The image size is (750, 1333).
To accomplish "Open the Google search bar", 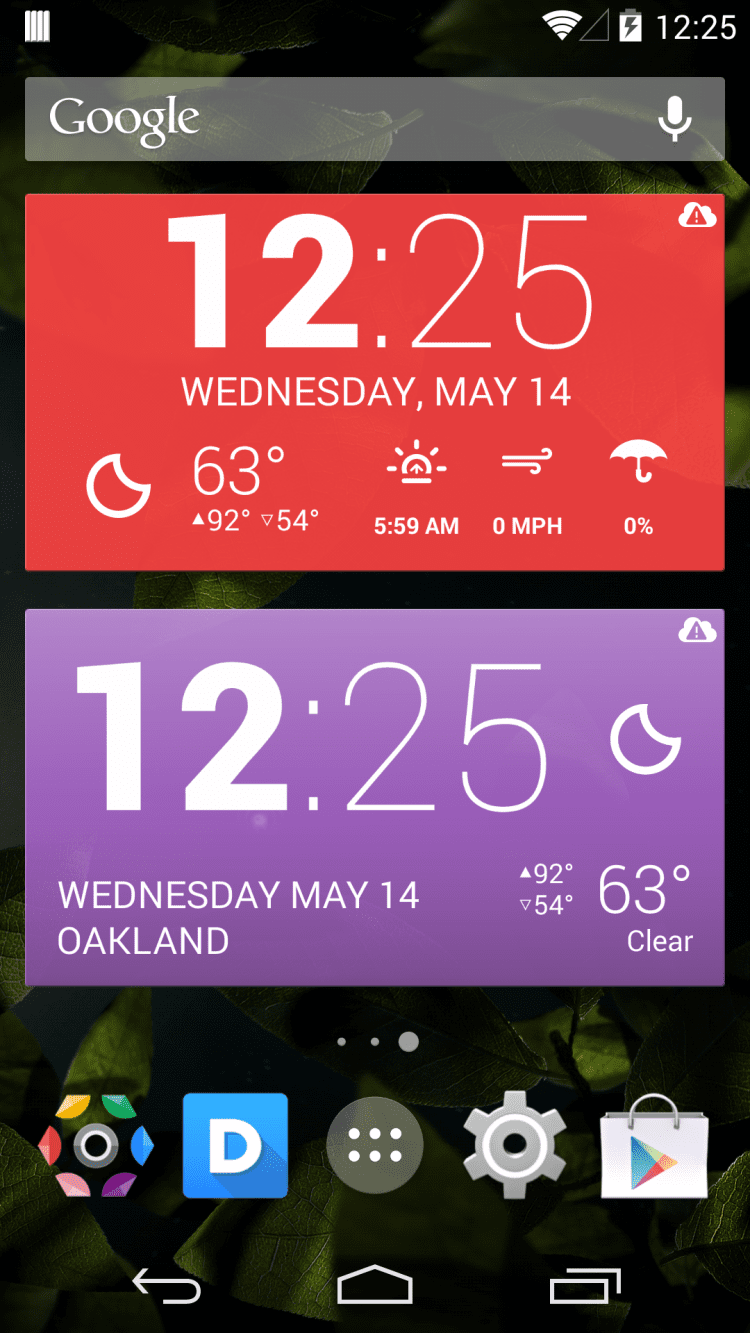I will tap(330, 119).
